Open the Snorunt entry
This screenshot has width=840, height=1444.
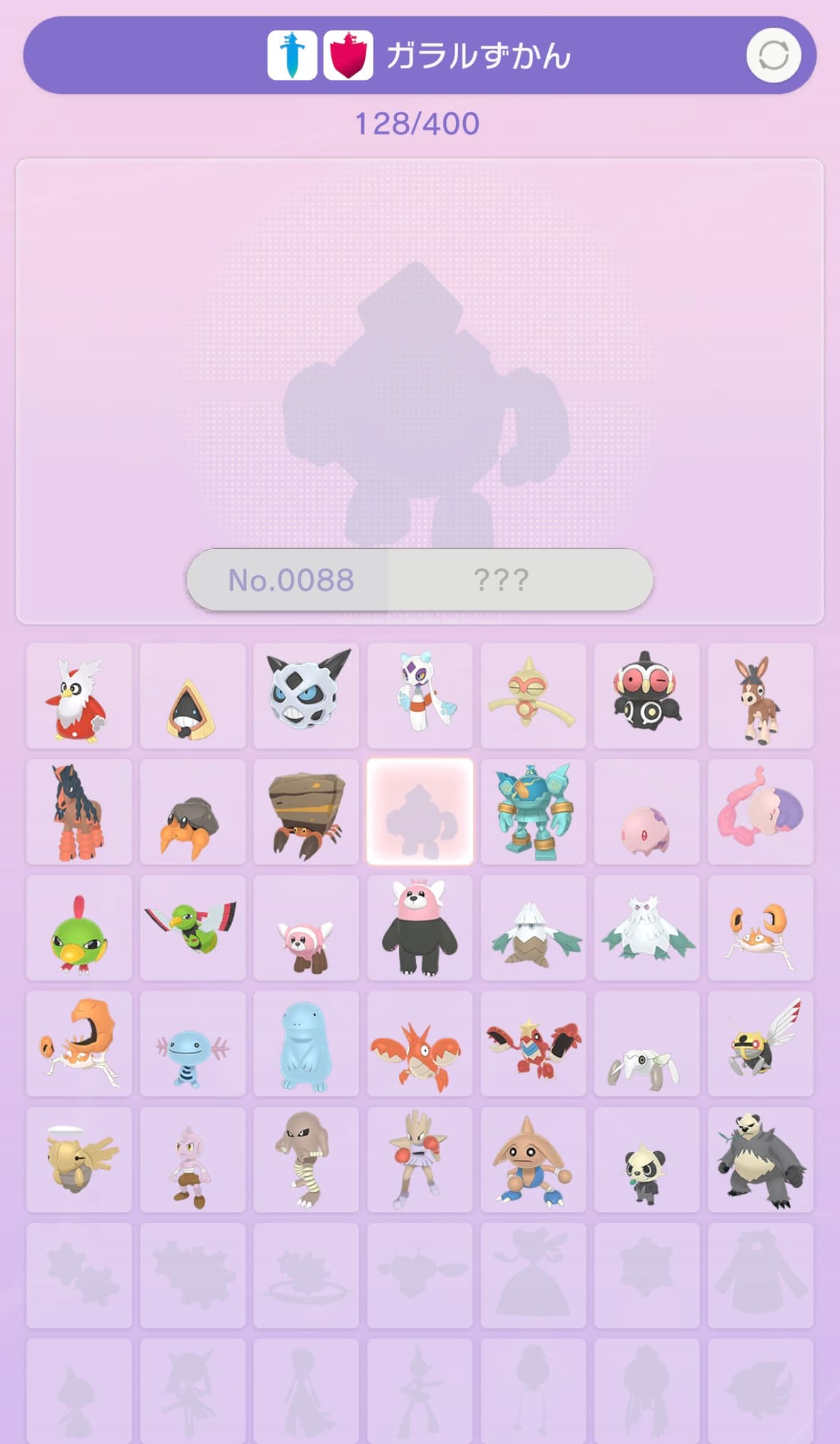192,696
